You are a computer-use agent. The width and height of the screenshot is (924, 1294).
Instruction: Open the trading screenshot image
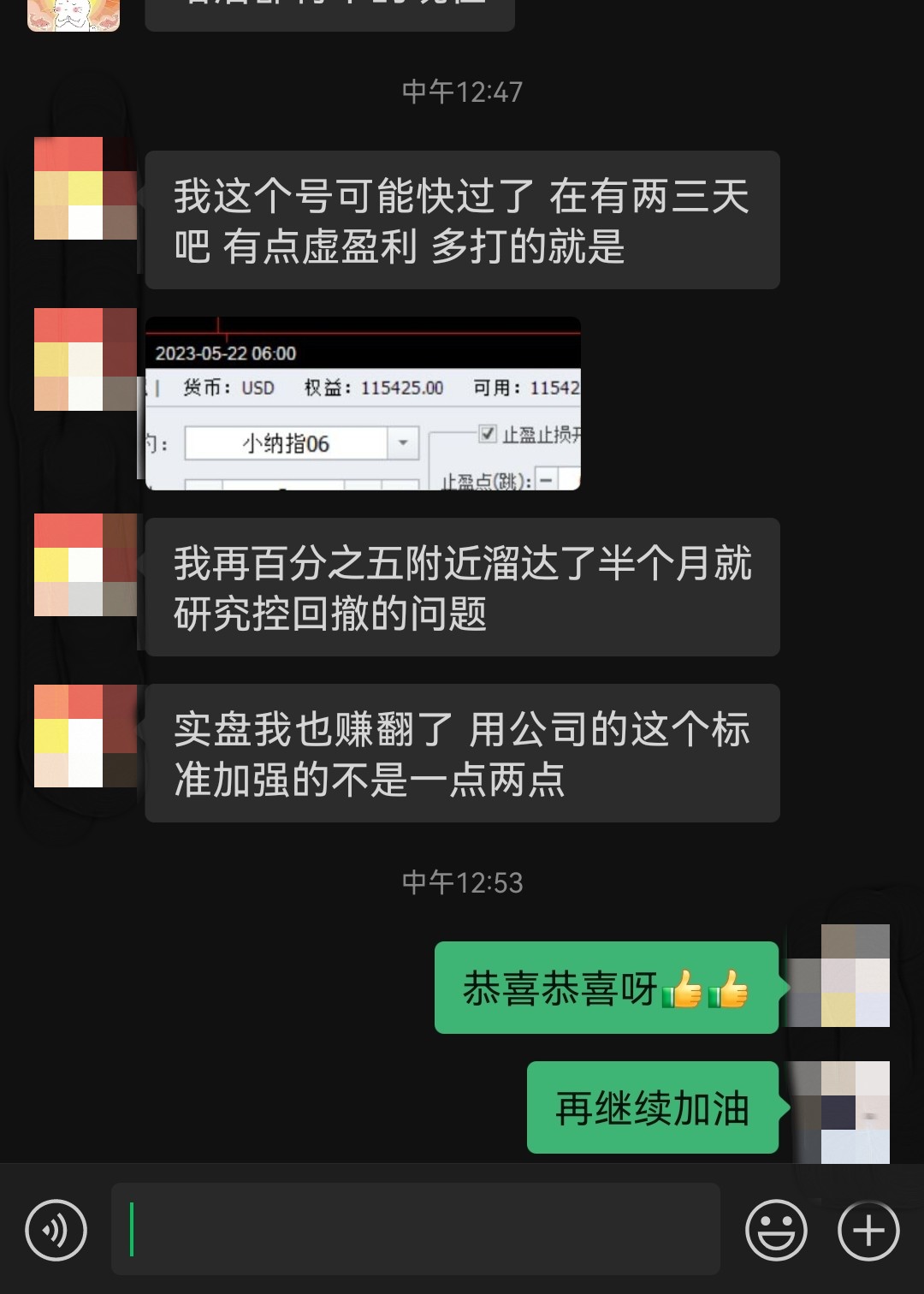tap(363, 403)
